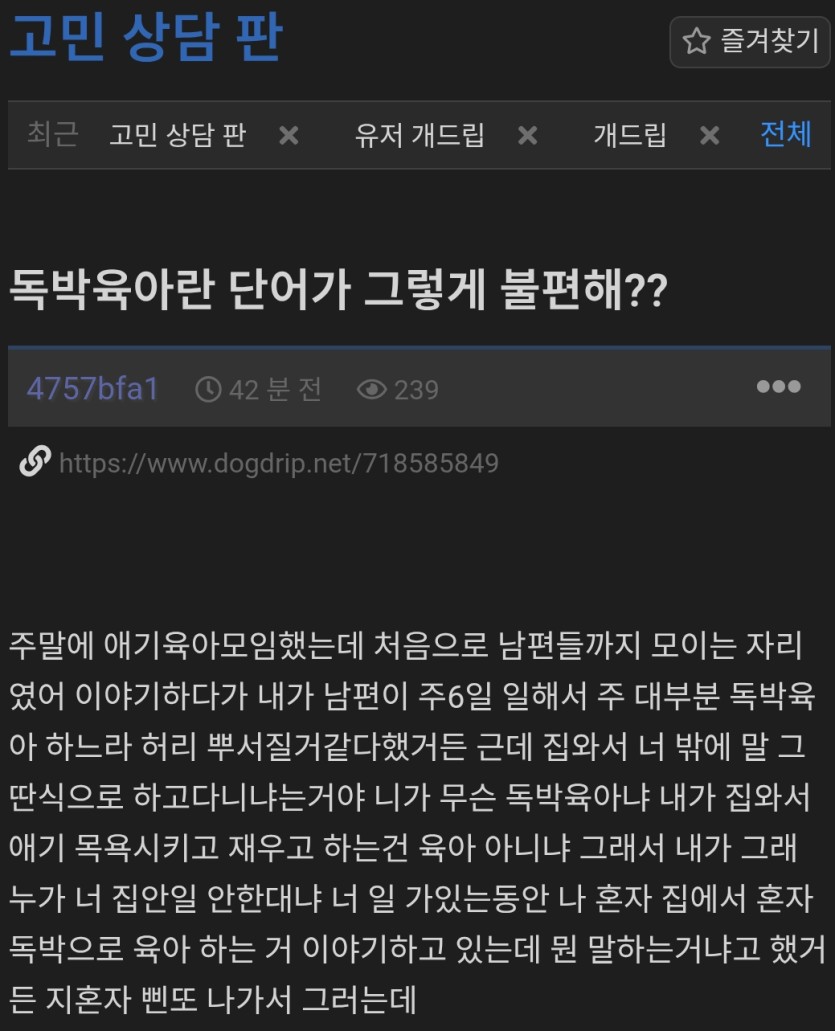This screenshot has width=835, height=1031.
Task: Go to recent board 고민 상담 판
Action: (x=178, y=135)
